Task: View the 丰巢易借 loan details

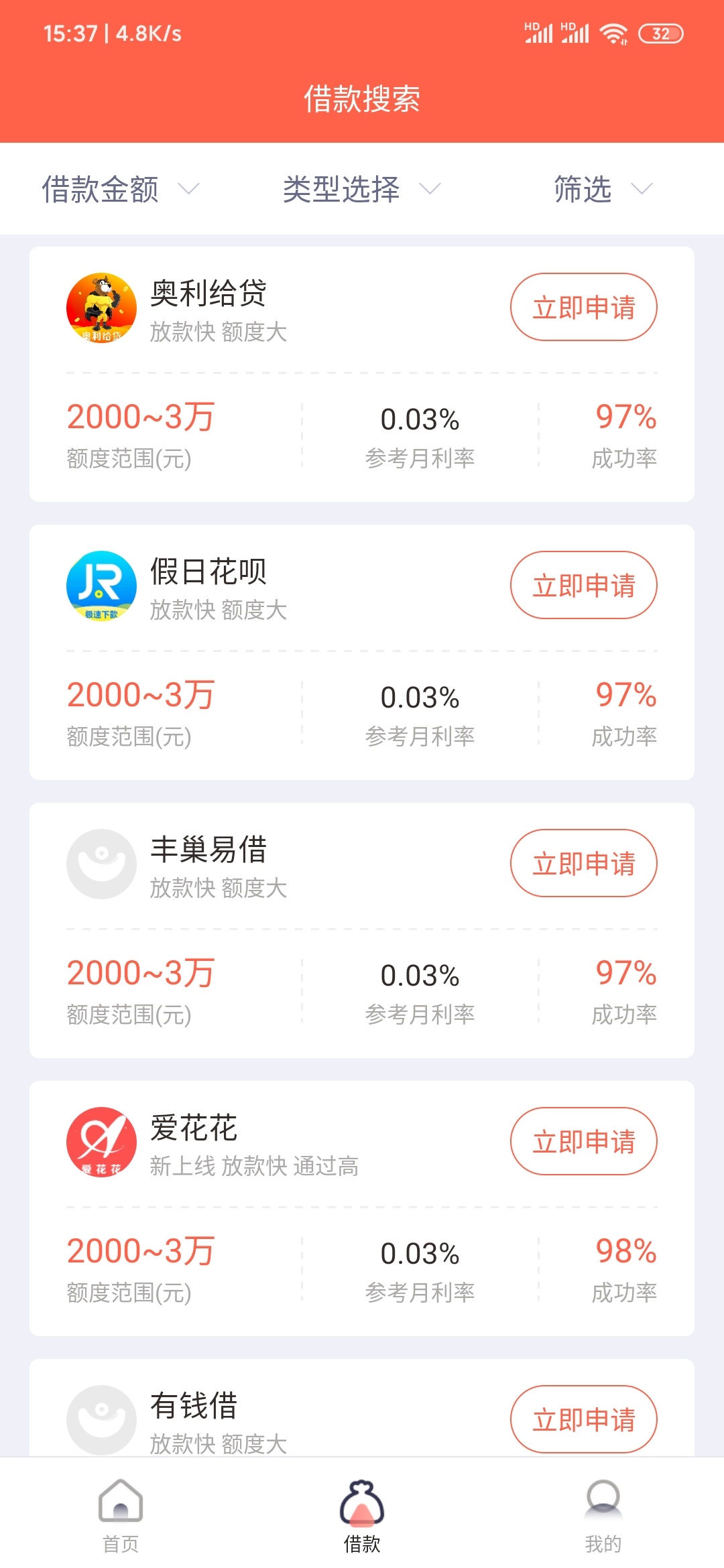Action: [362, 930]
